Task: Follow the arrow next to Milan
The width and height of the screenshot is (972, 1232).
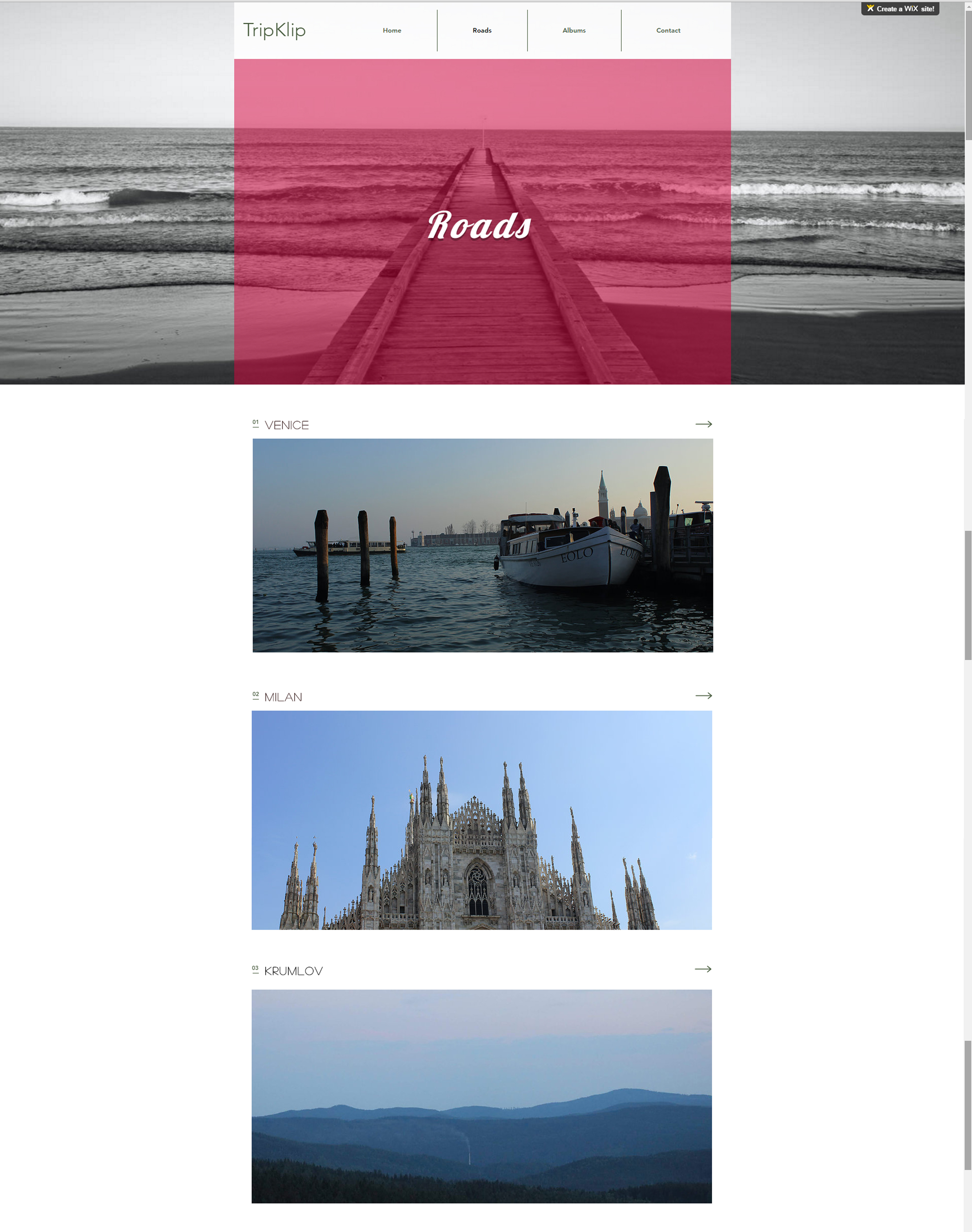Action: (x=704, y=696)
